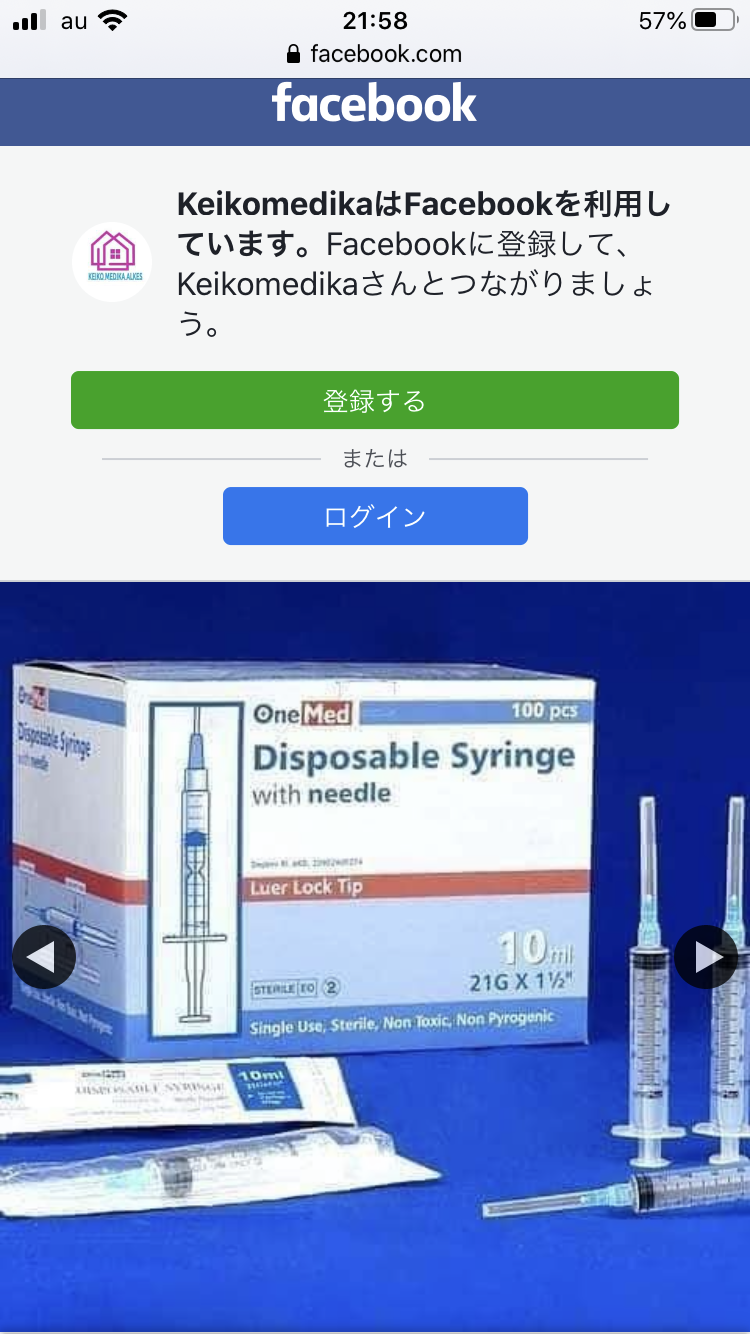The height and width of the screenshot is (1334, 750).
Task: Go to the next photo
Action: 706,957
